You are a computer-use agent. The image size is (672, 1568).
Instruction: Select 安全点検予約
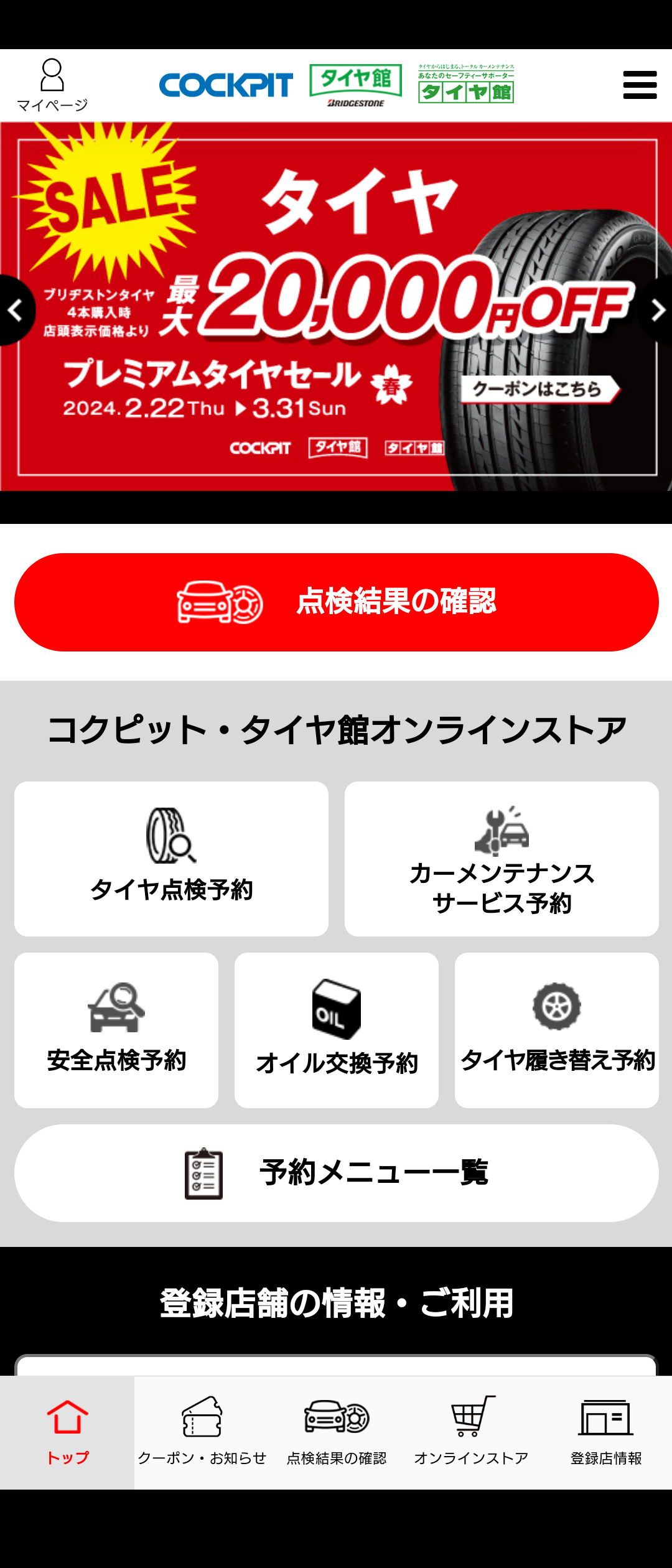click(116, 1030)
